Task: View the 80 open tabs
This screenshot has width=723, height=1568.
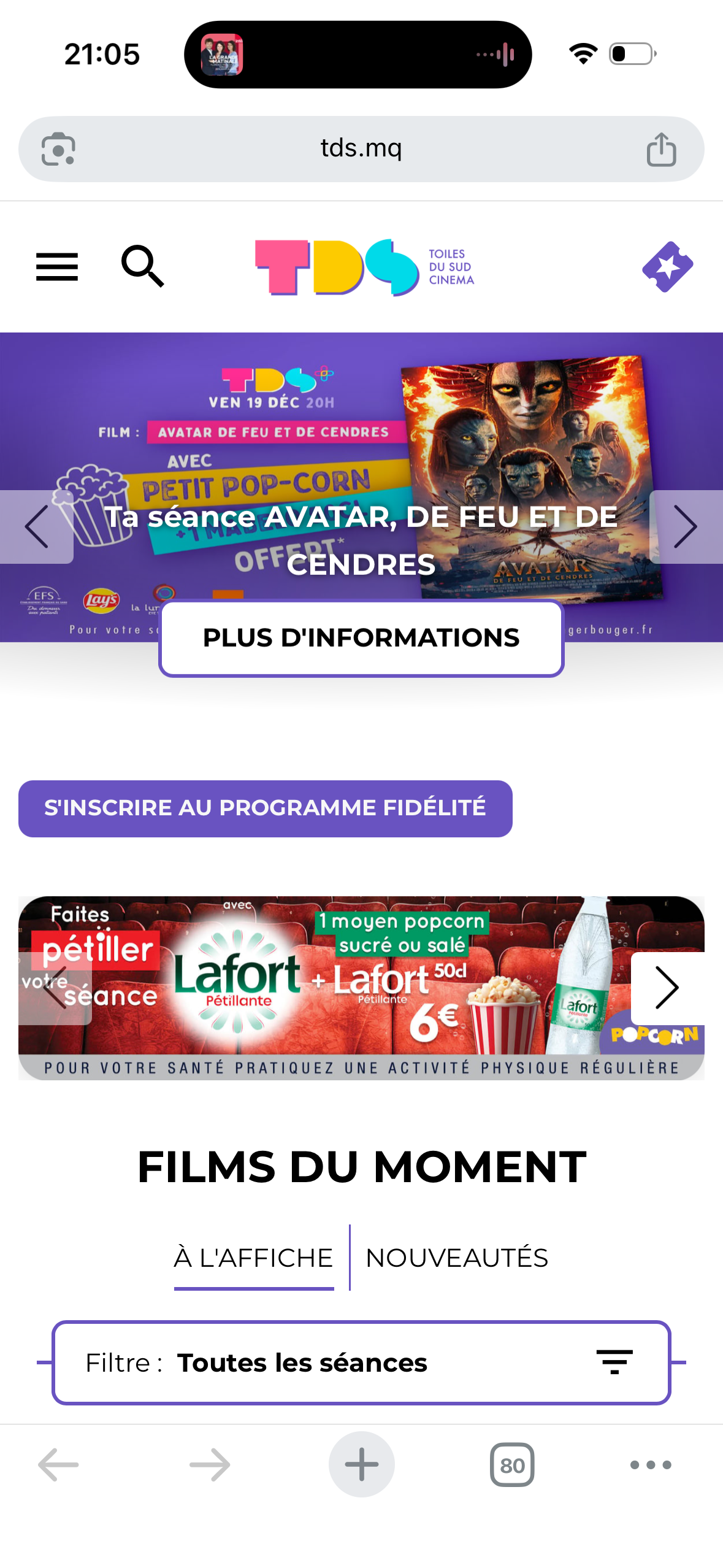Action: pos(512,1465)
